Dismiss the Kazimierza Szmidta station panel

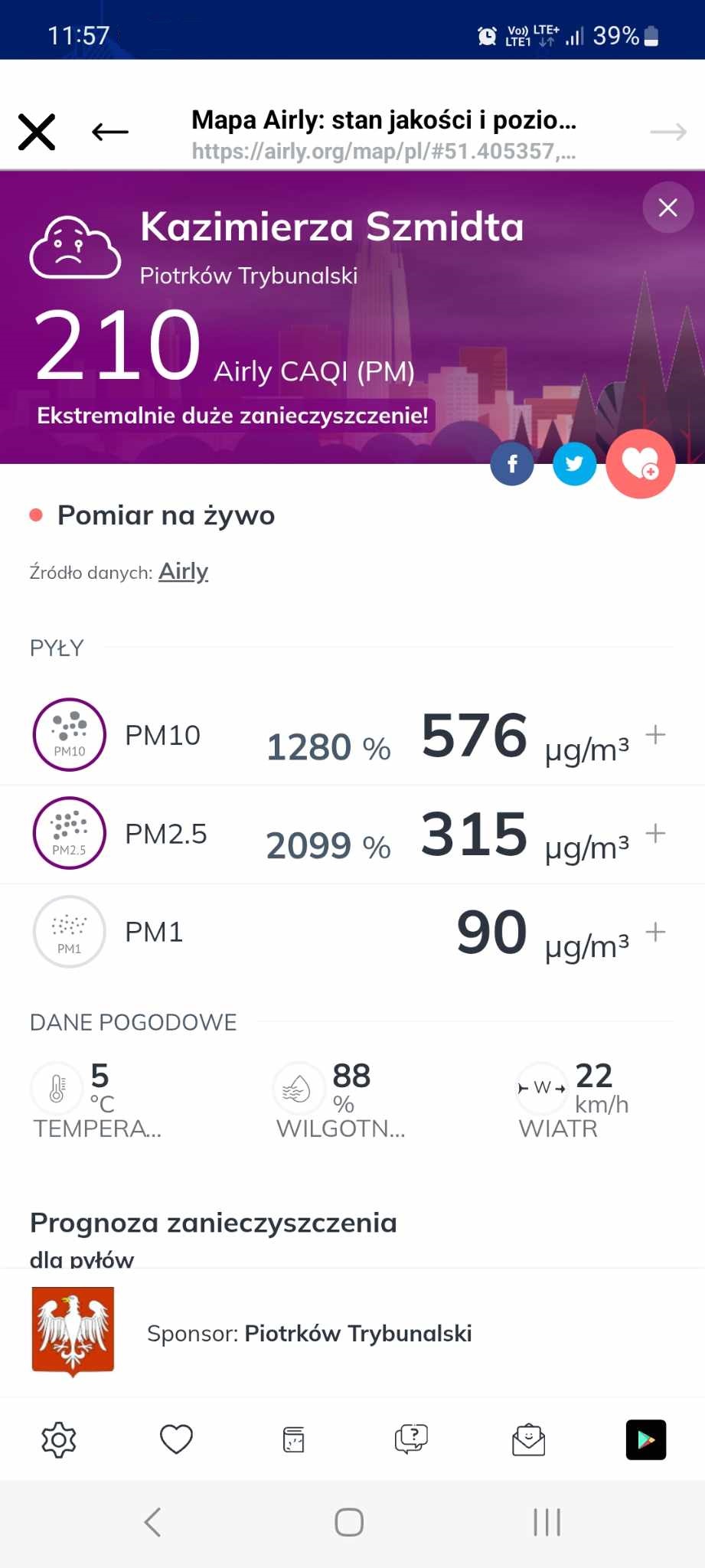pos(667,207)
